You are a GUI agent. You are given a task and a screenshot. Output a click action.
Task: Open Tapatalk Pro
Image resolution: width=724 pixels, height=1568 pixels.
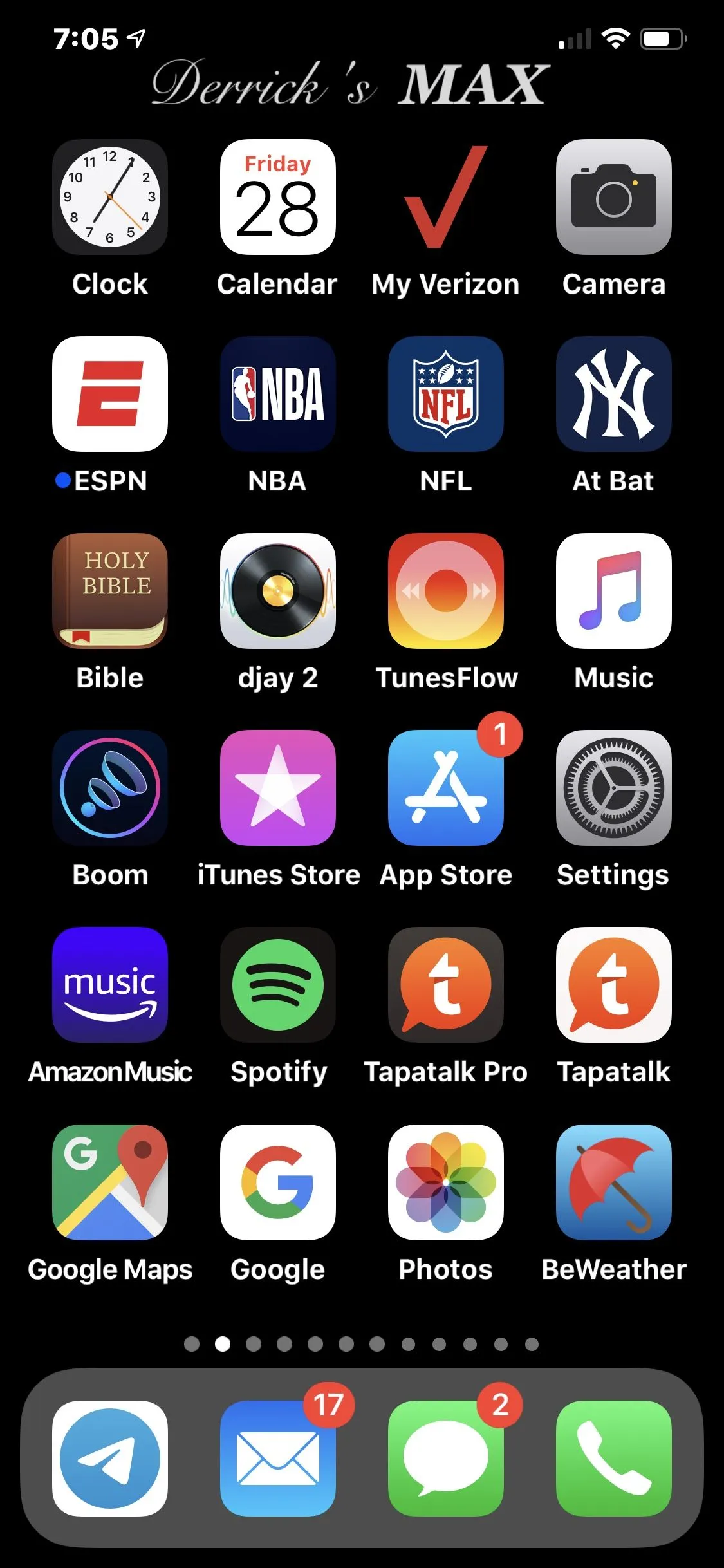point(445,985)
